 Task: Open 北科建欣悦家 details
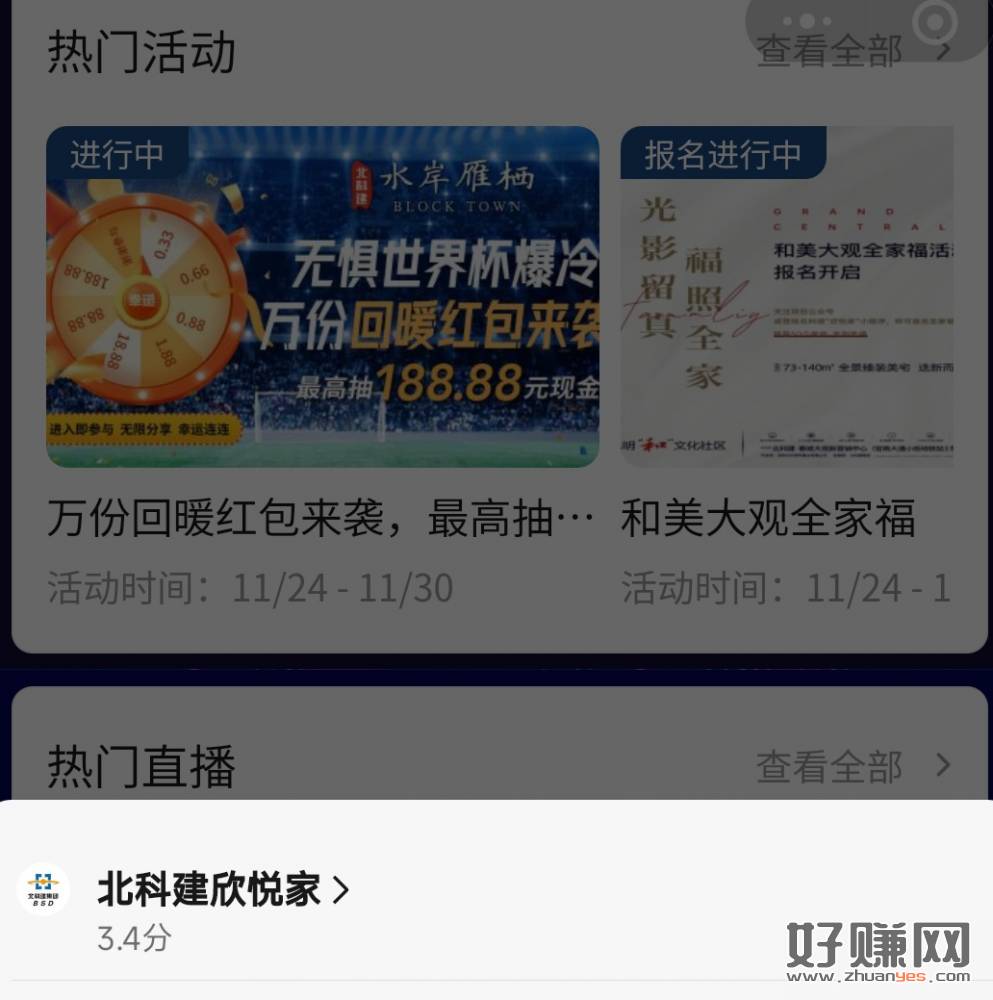pyautogui.click(x=222, y=890)
